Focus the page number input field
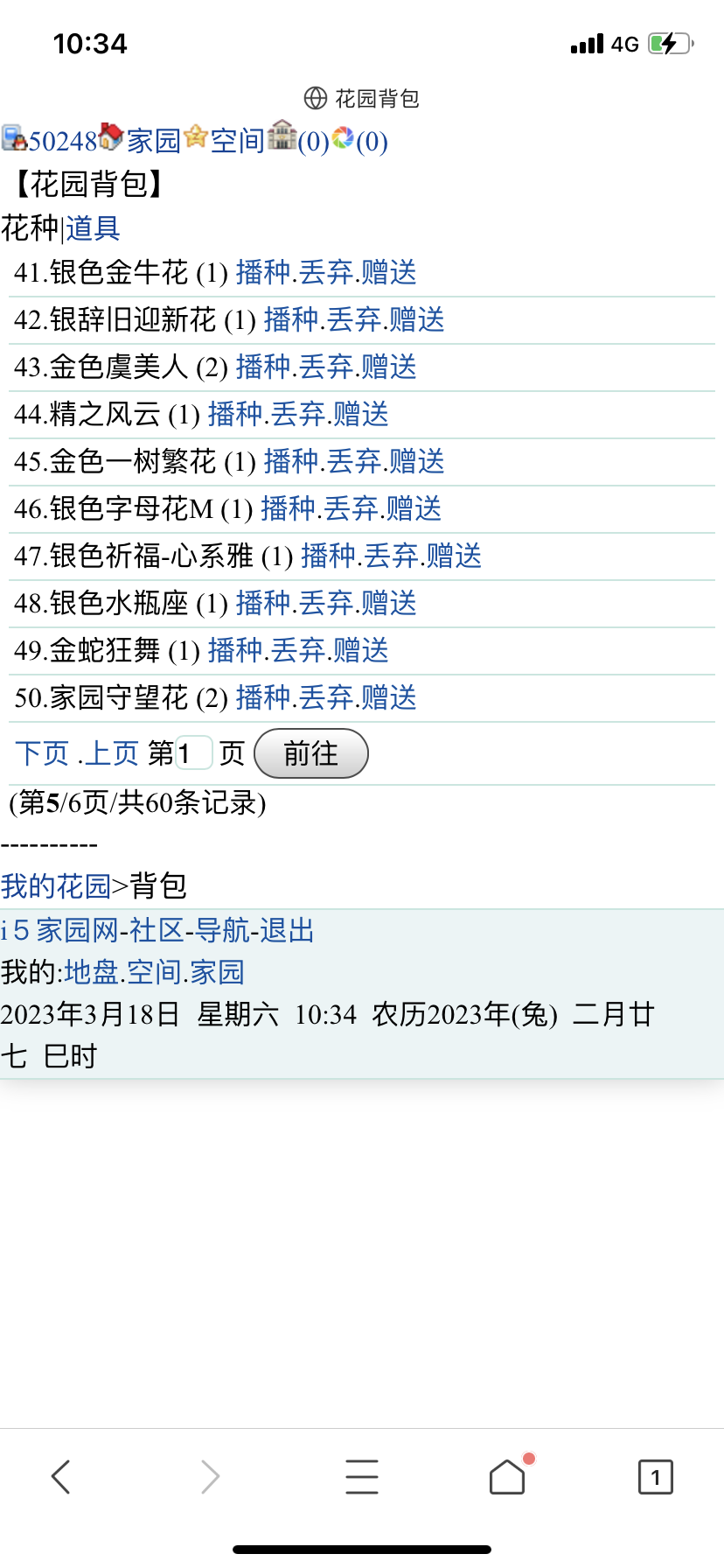The height and width of the screenshot is (1568, 724). pos(194,753)
